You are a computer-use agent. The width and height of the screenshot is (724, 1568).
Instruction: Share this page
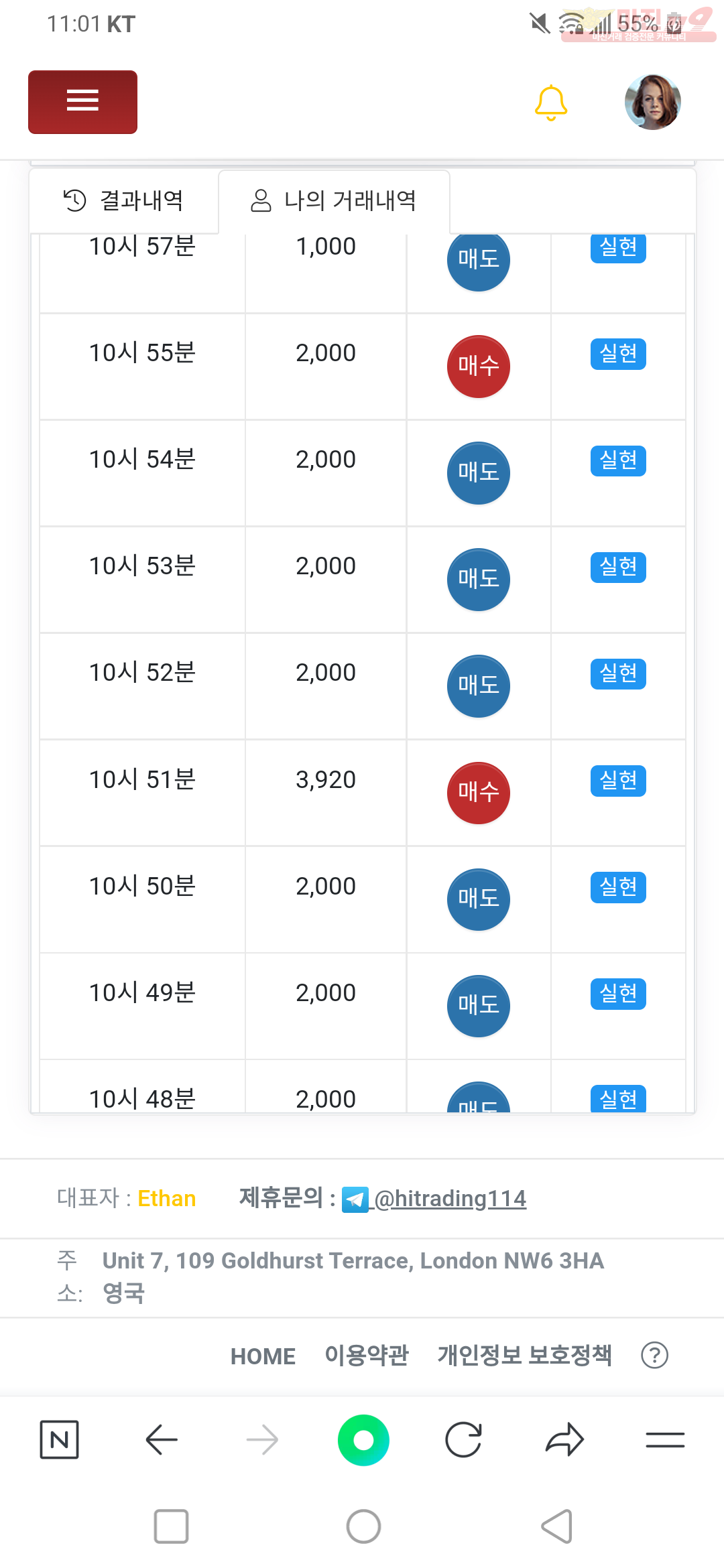[x=564, y=1439]
